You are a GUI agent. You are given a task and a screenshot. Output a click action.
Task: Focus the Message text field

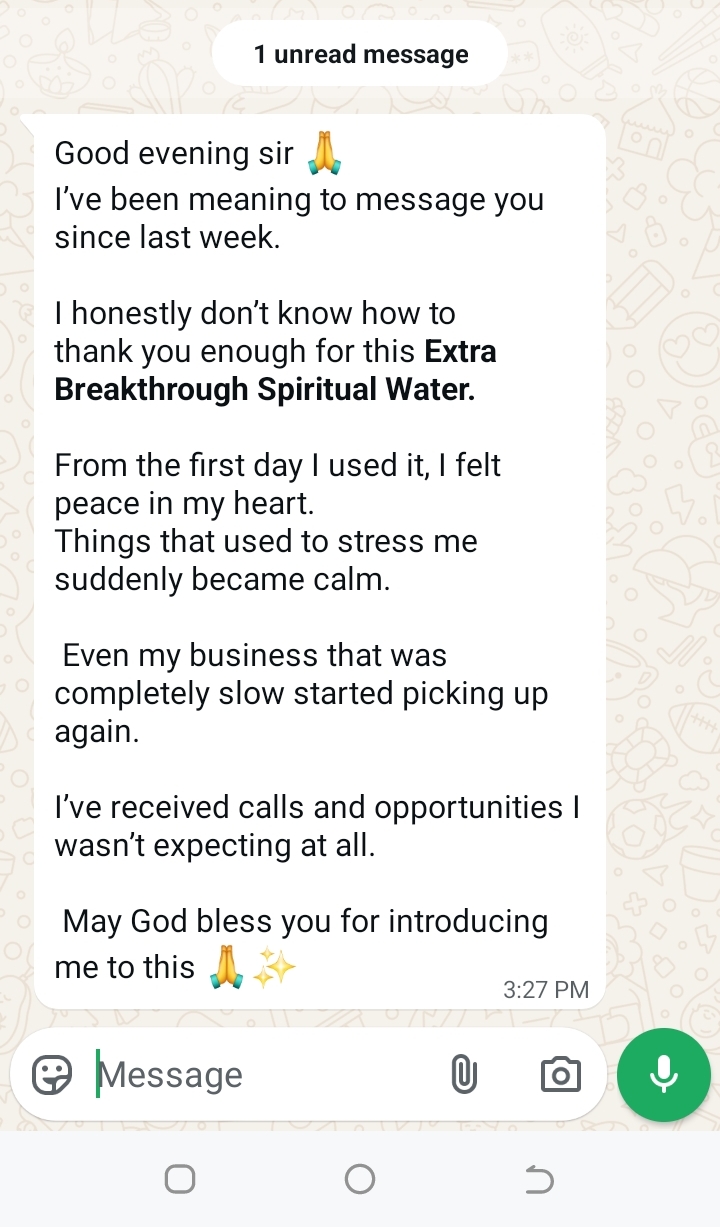click(x=260, y=1076)
